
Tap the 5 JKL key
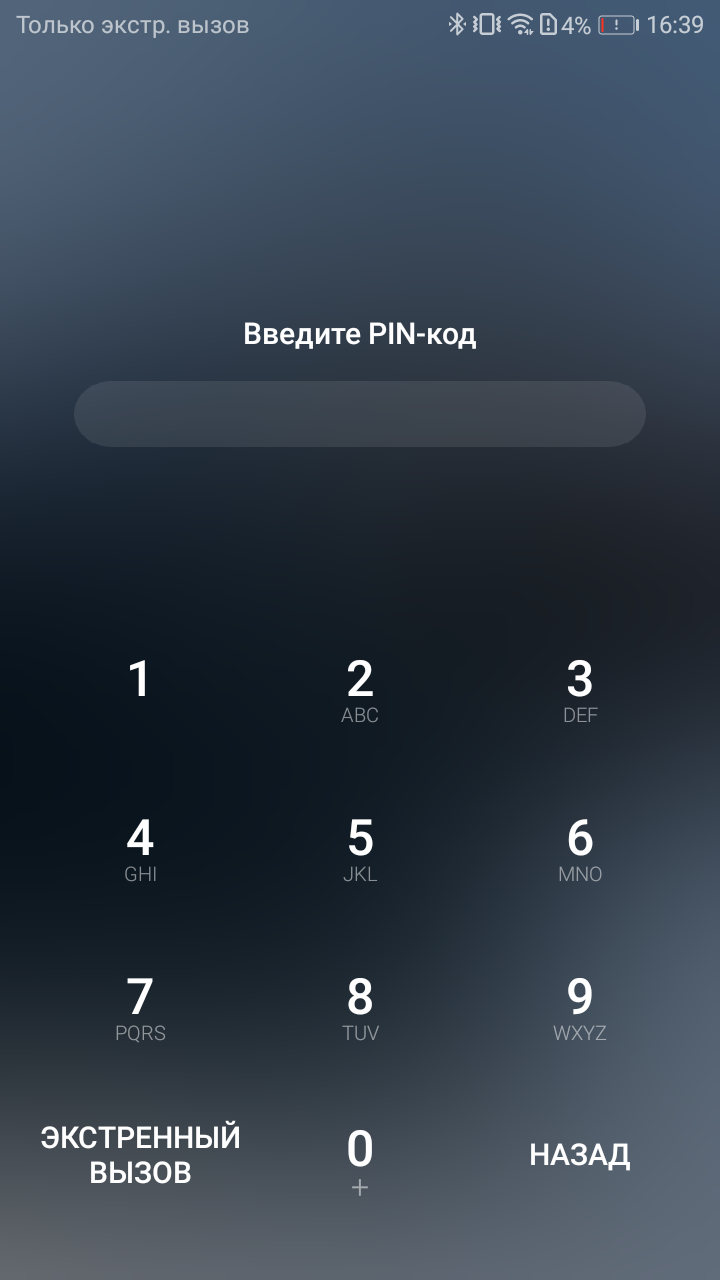coord(360,849)
